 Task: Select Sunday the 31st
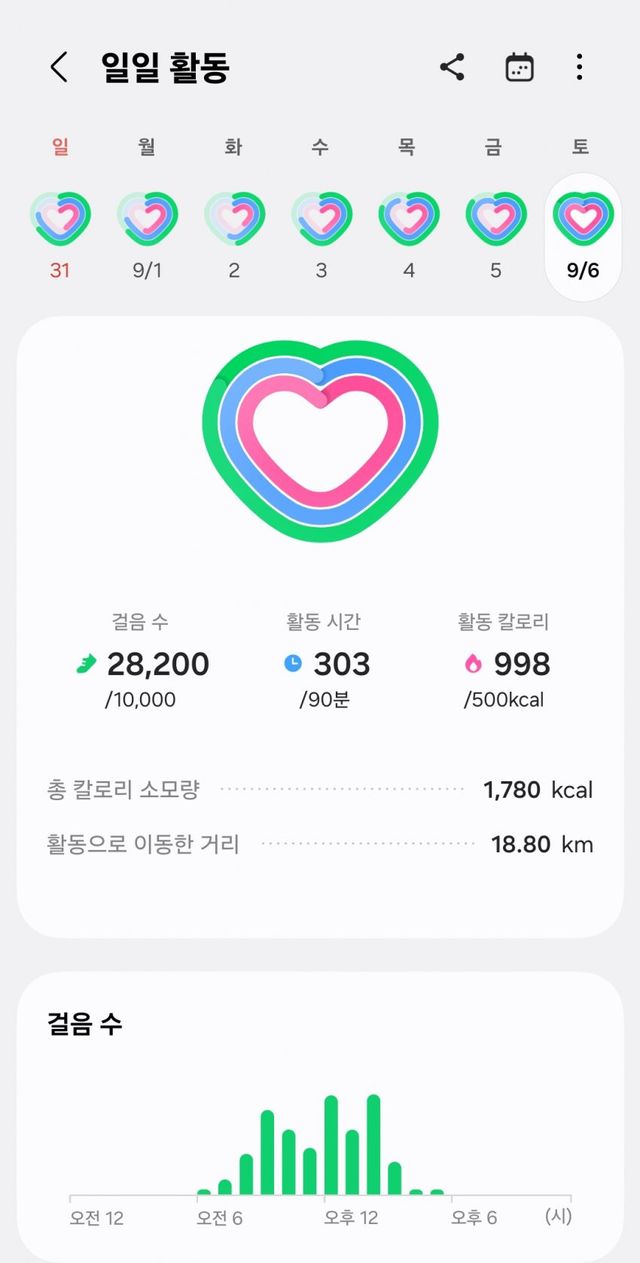point(60,230)
